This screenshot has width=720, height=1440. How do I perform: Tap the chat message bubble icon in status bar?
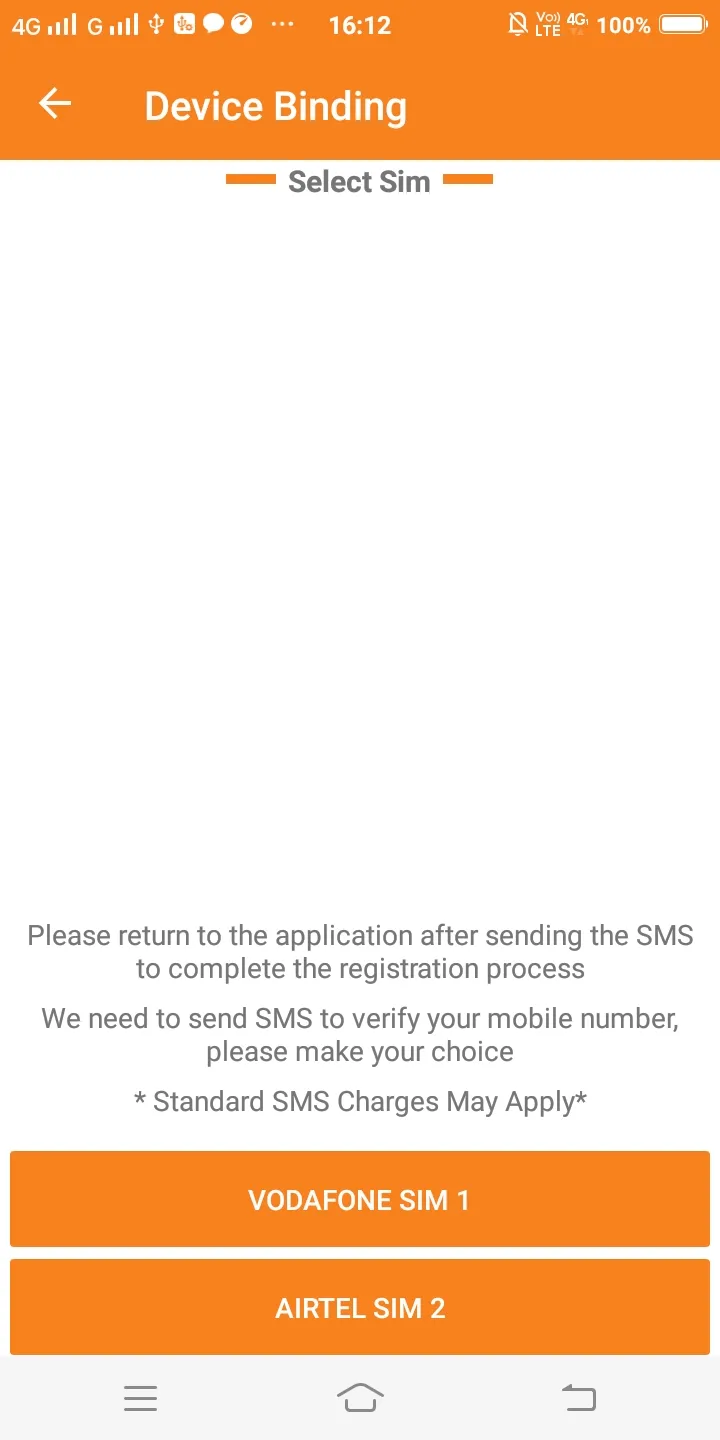tap(213, 24)
